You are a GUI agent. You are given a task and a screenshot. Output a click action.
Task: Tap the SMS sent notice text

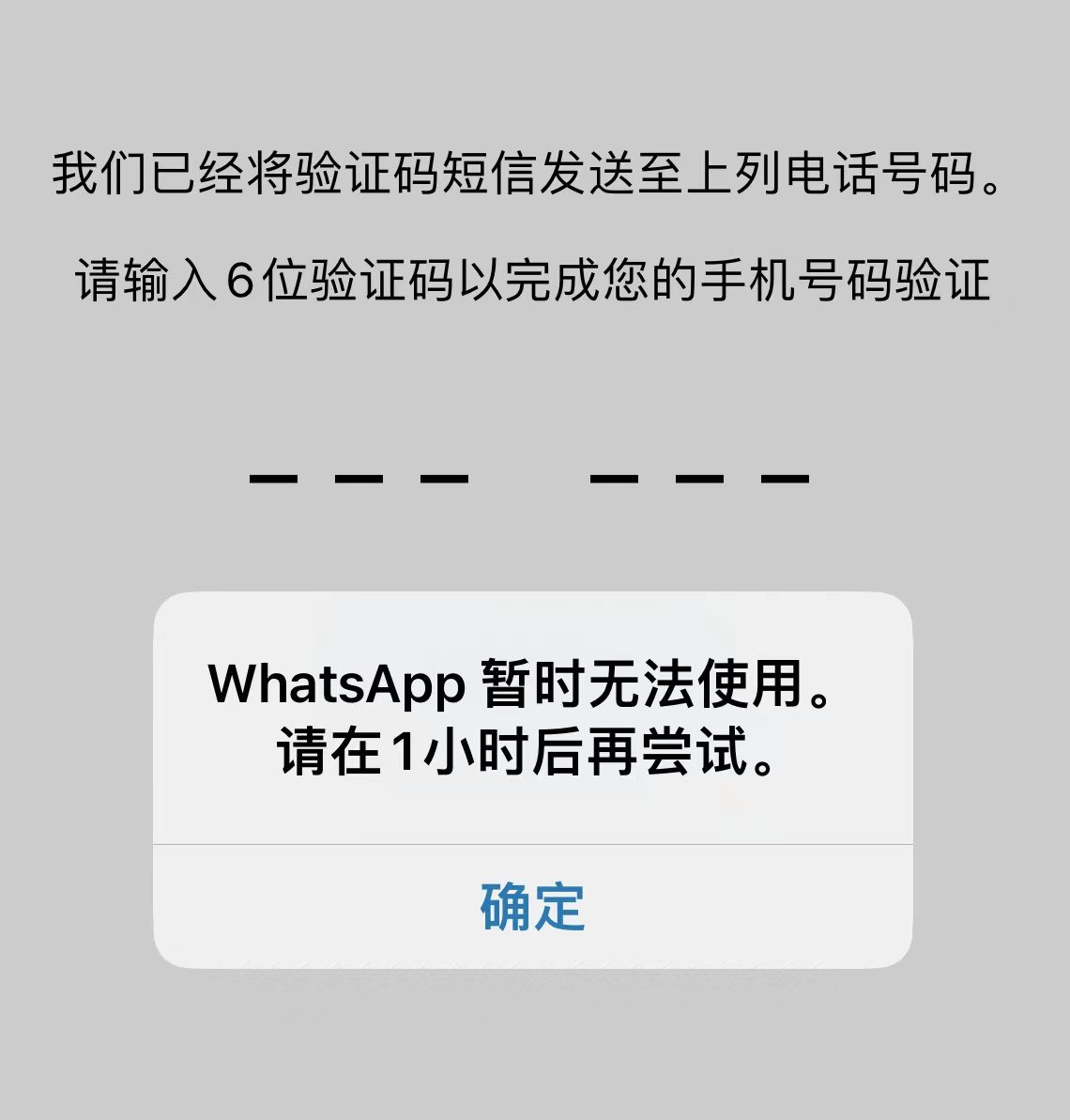530,176
